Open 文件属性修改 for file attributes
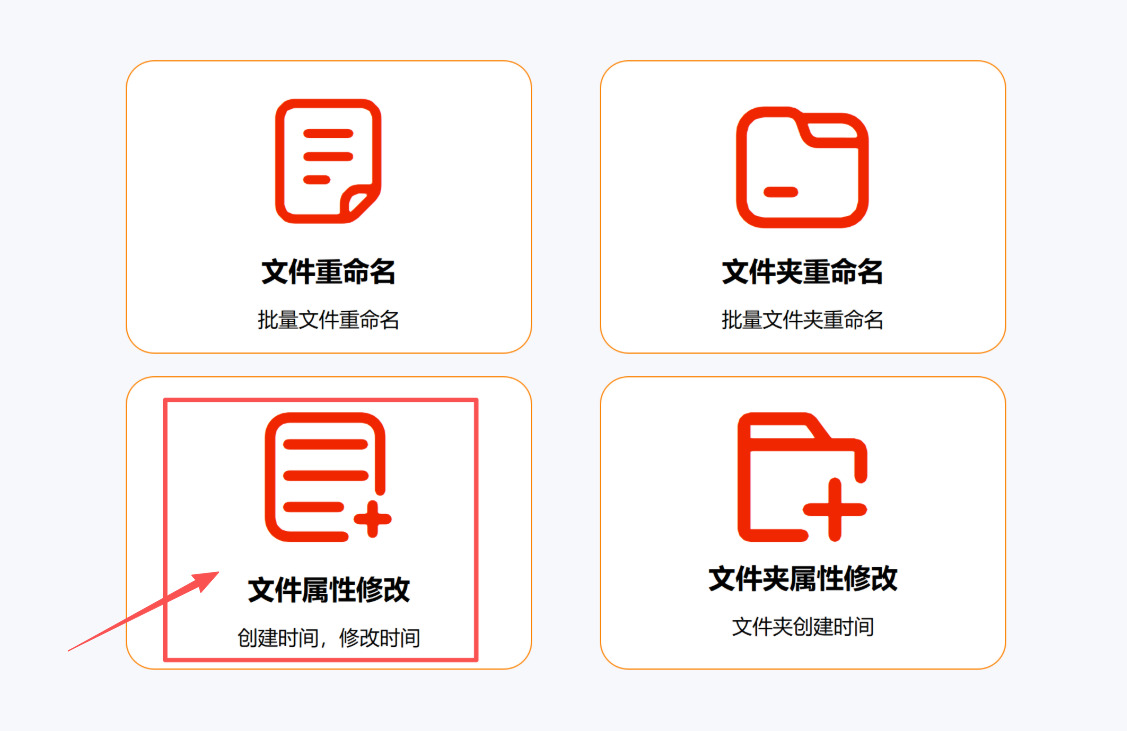The width and height of the screenshot is (1127, 731). click(328, 523)
